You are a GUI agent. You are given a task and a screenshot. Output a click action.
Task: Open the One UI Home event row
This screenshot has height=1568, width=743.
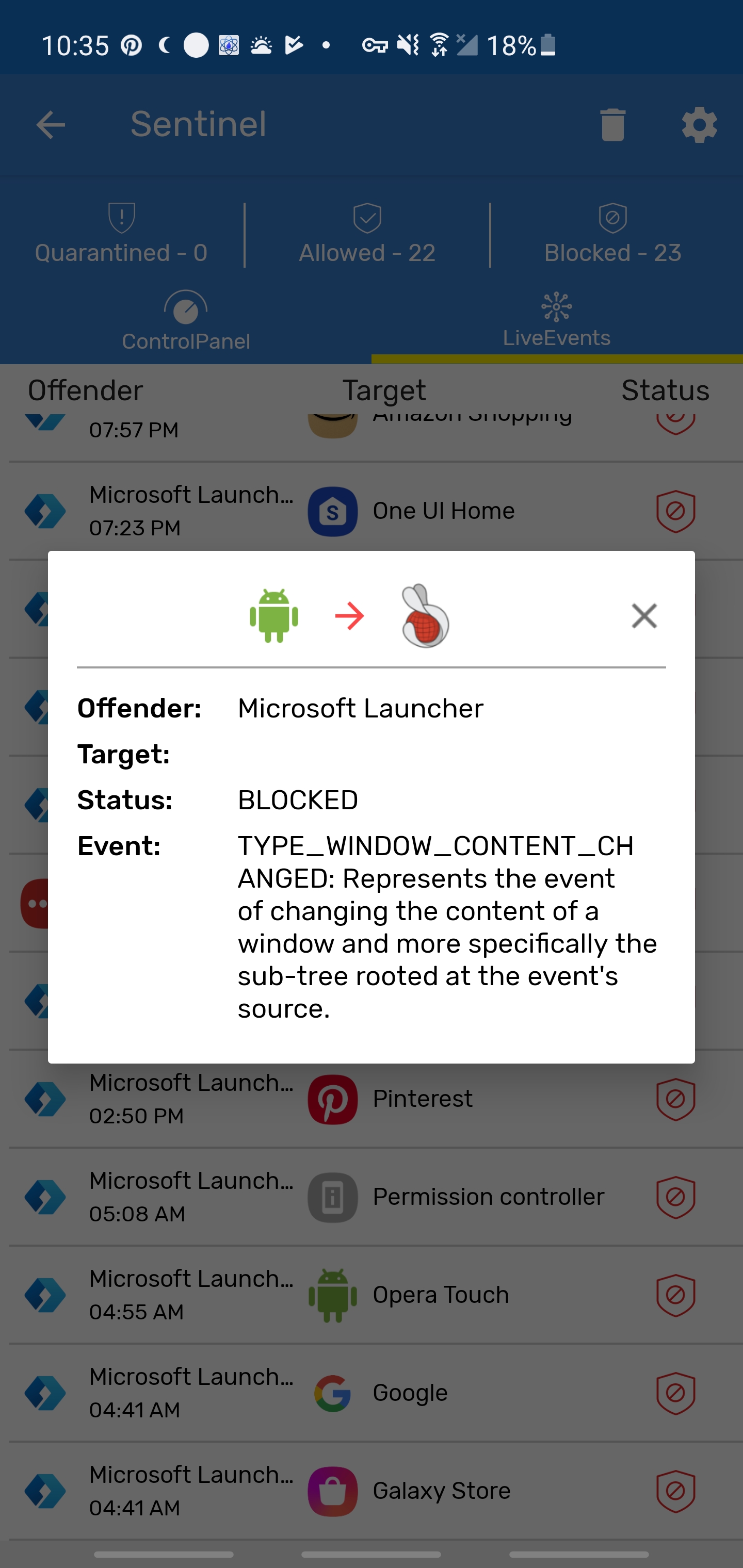pos(372,511)
